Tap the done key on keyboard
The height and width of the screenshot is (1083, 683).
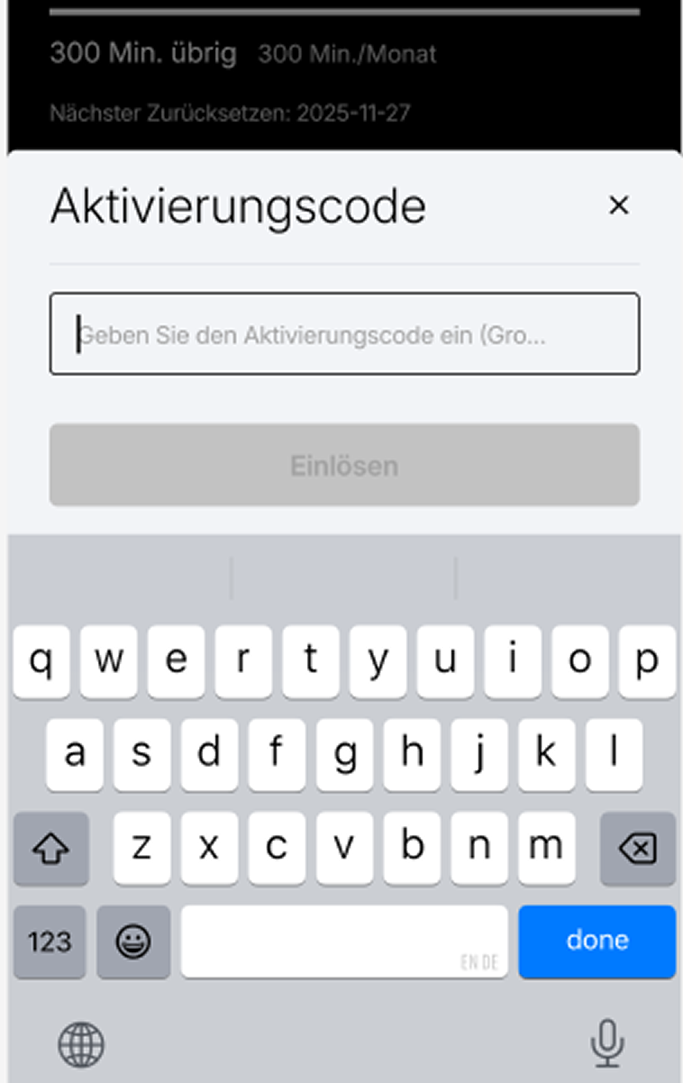tap(597, 941)
